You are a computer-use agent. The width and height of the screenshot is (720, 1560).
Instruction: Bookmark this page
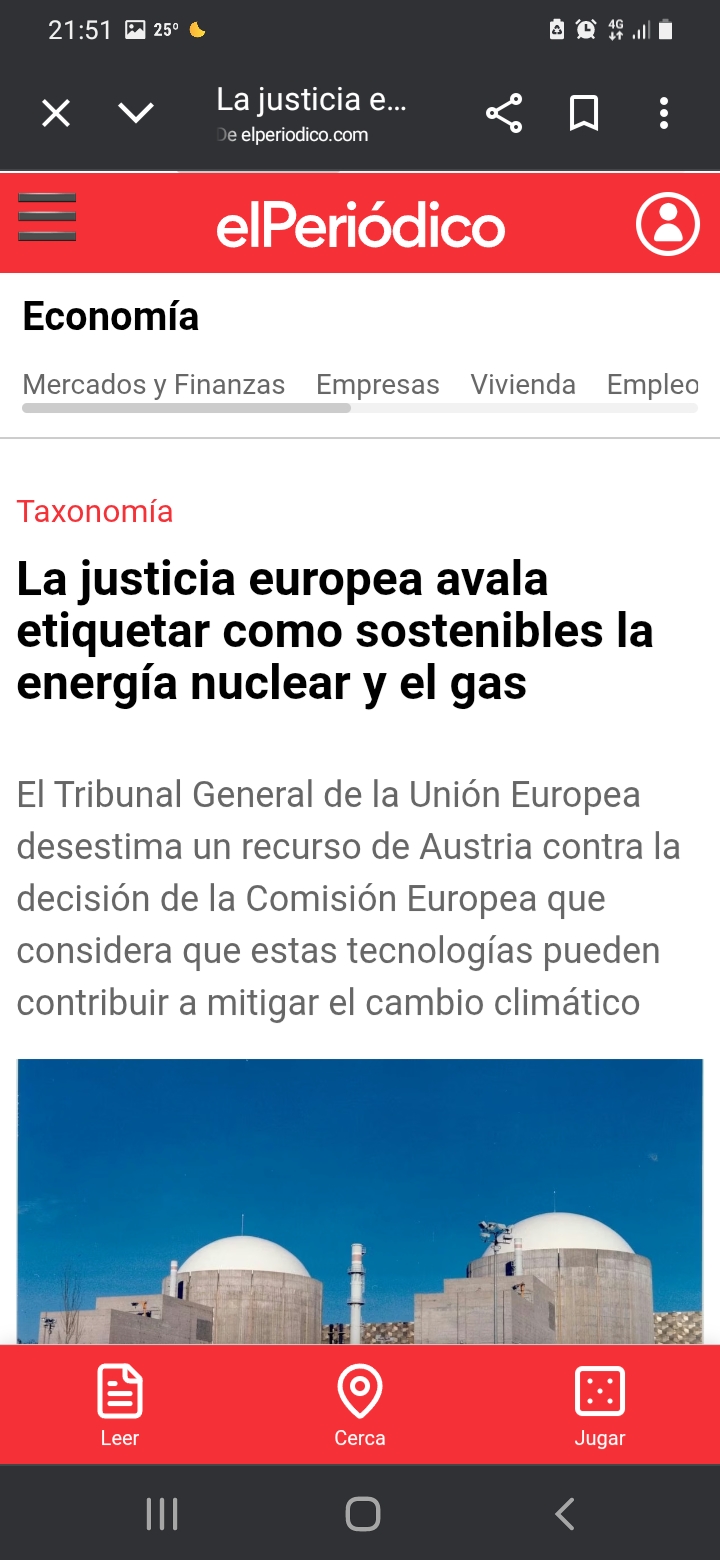[x=584, y=113]
